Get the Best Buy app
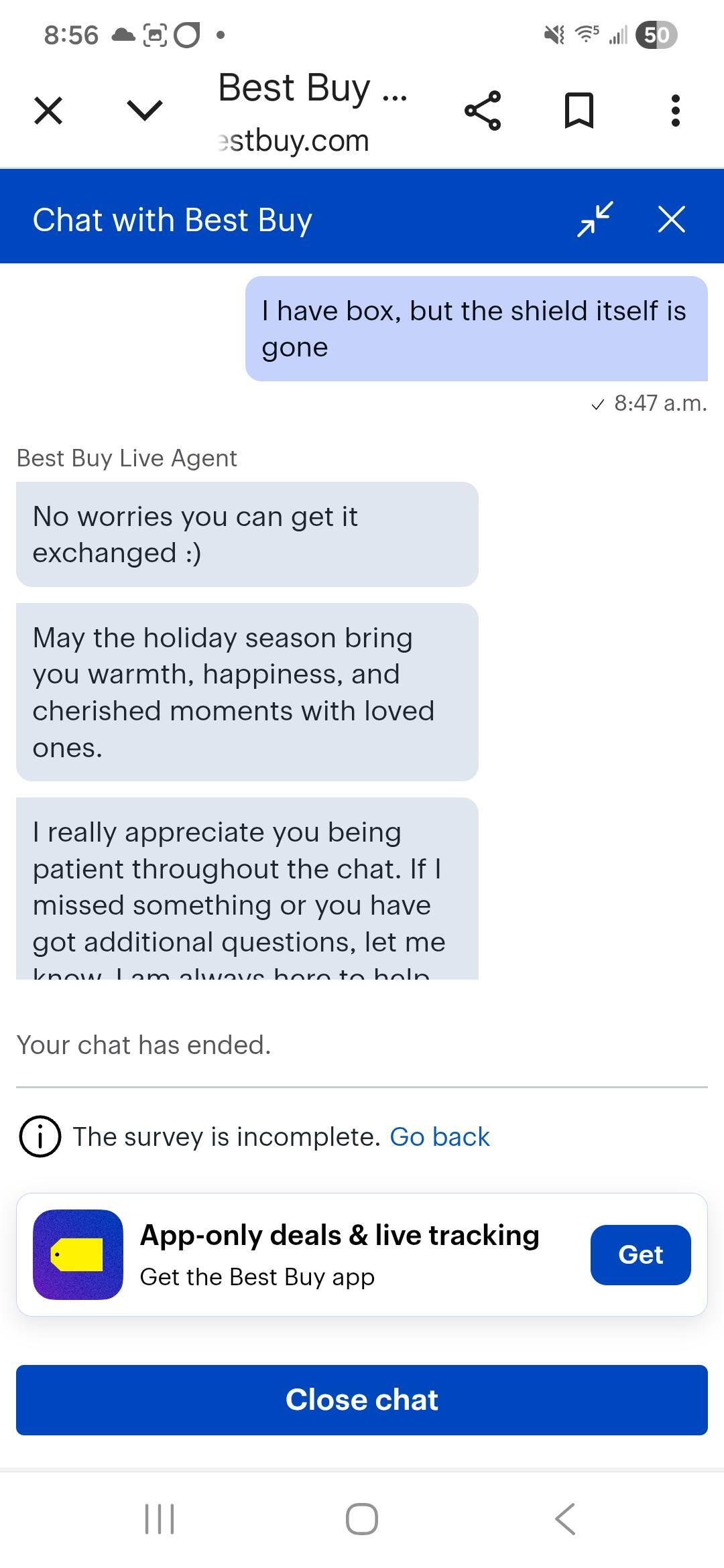The width and height of the screenshot is (724, 1568). [640, 1254]
